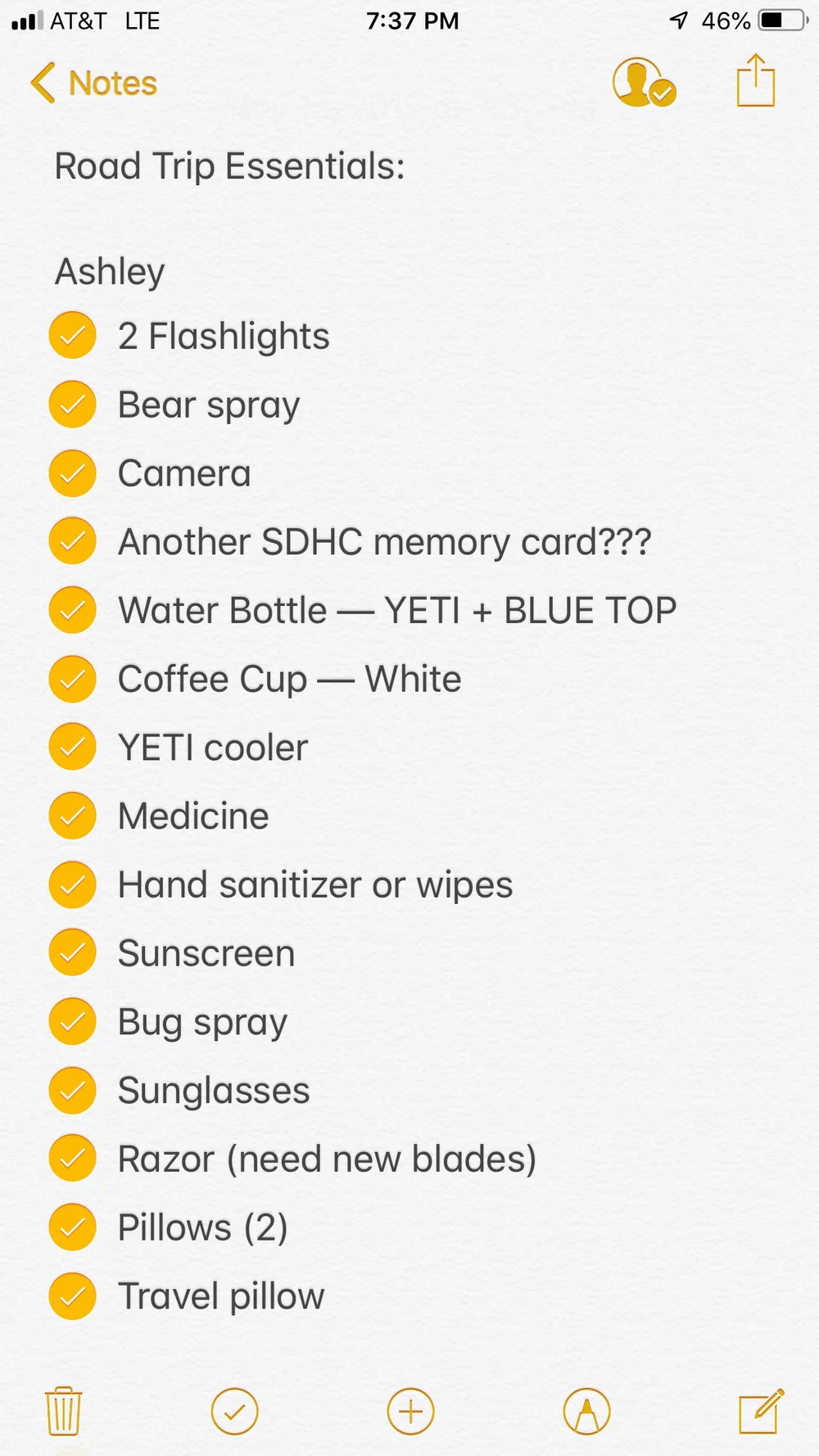Uncheck Another SDHC memory card item
Image resolution: width=819 pixels, height=1456 pixels.
coord(73,541)
